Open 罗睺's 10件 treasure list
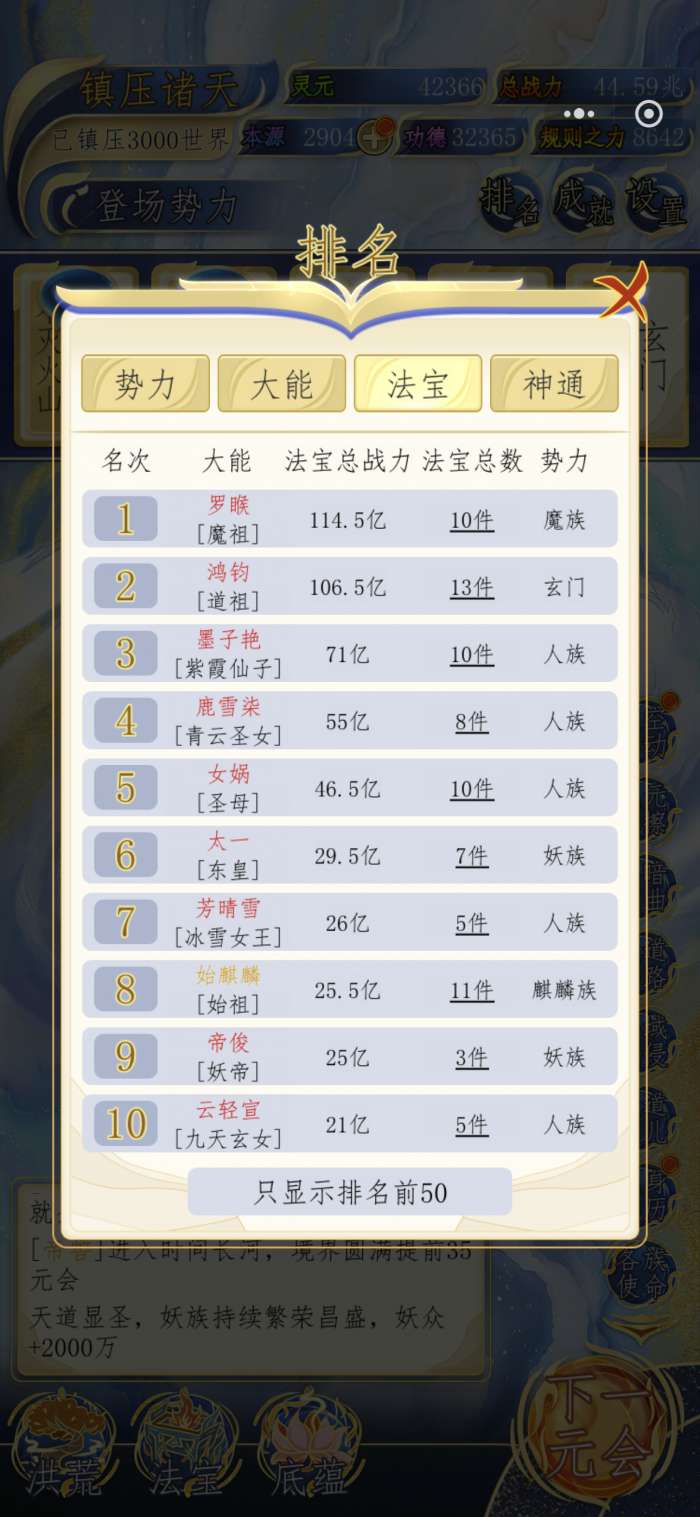This screenshot has width=700, height=1517. pyautogui.click(x=472, y=520)
